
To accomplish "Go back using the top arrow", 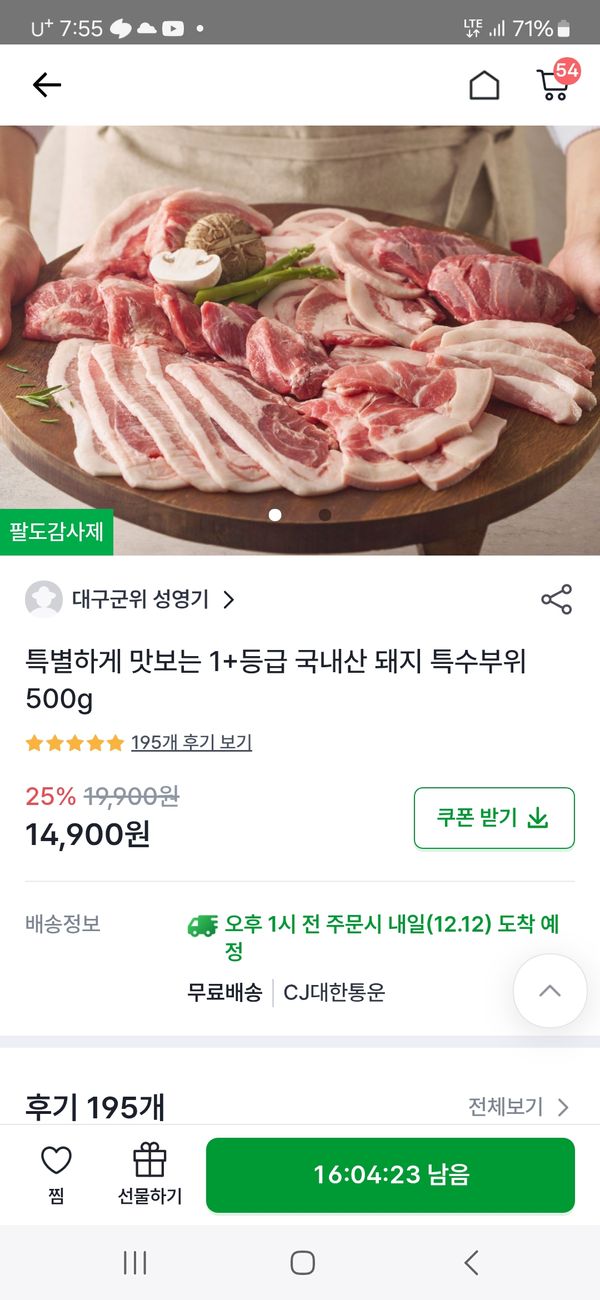I will coord(46,85).
